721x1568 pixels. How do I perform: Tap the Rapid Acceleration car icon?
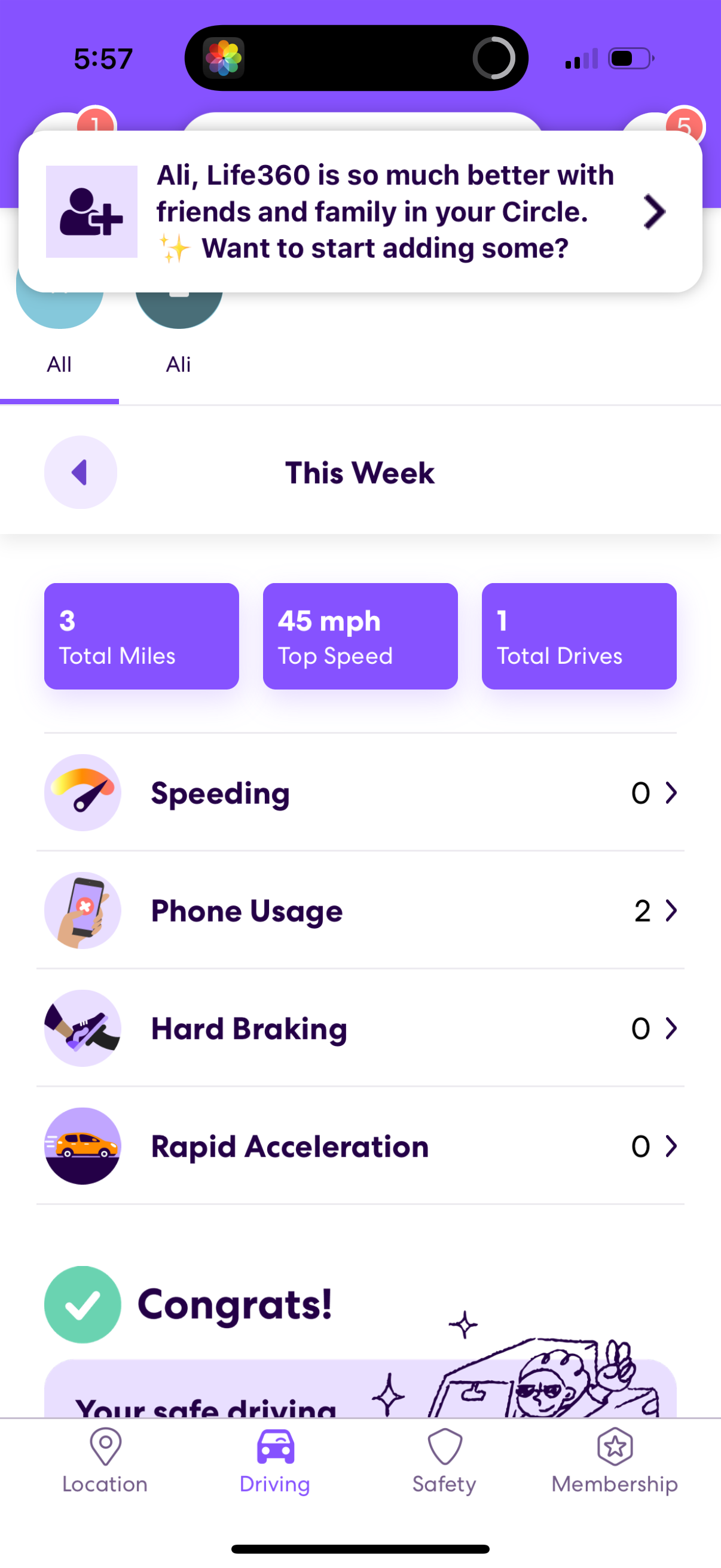[83, 1146]
